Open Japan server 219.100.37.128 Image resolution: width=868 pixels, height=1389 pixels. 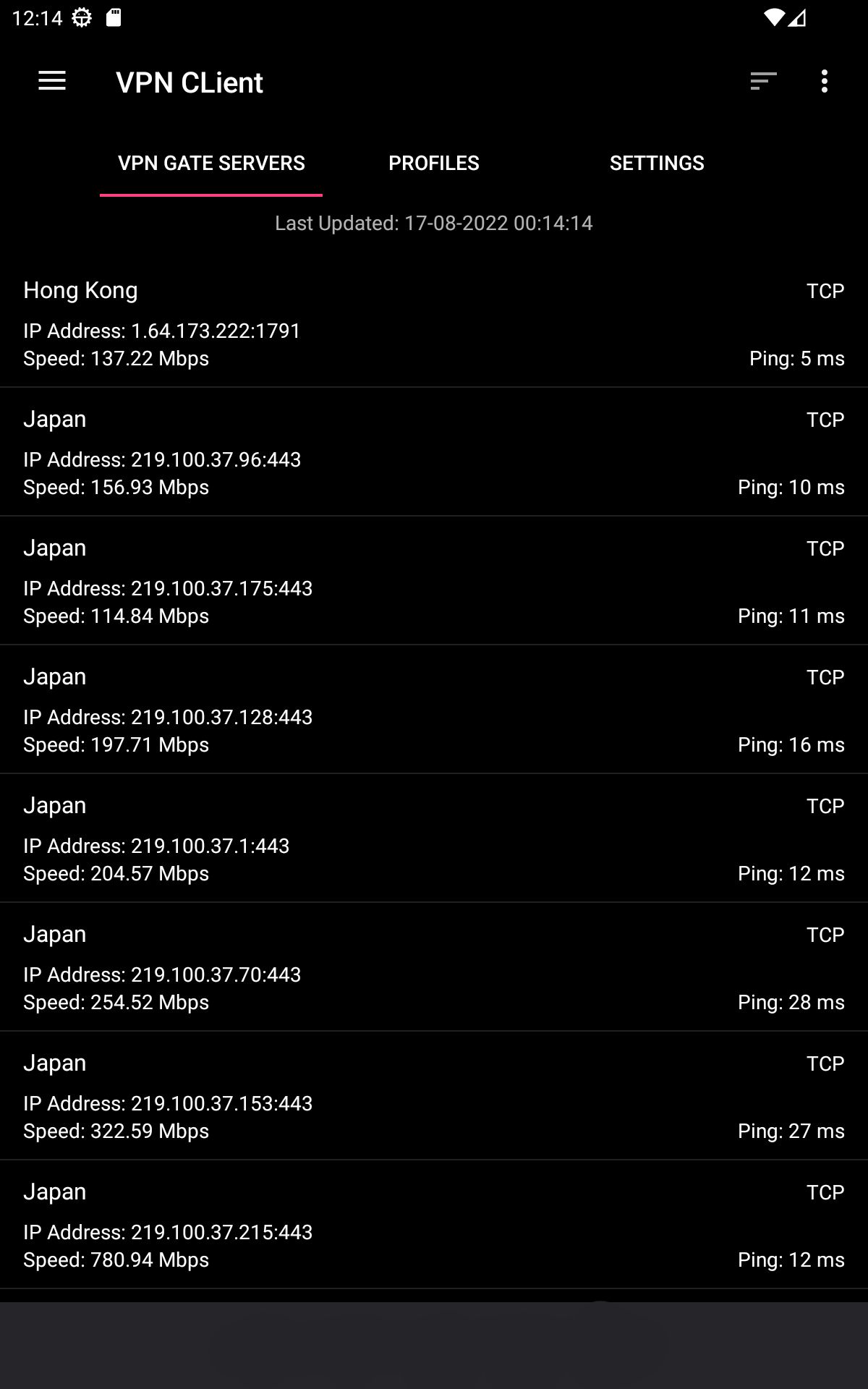pyautogui.click(x=434, y=709)
